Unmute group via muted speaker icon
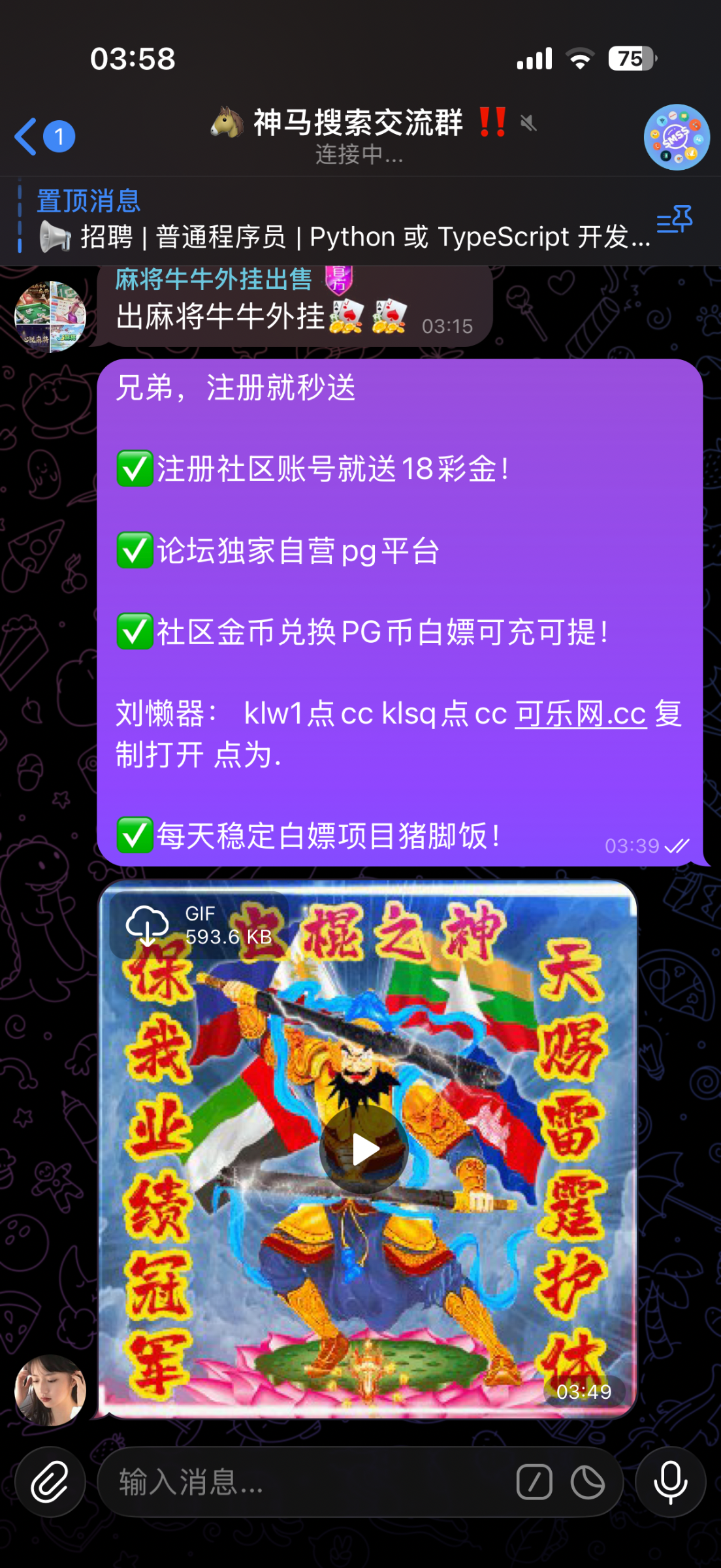Viewport: 721px width, 1568px height. 529,123
